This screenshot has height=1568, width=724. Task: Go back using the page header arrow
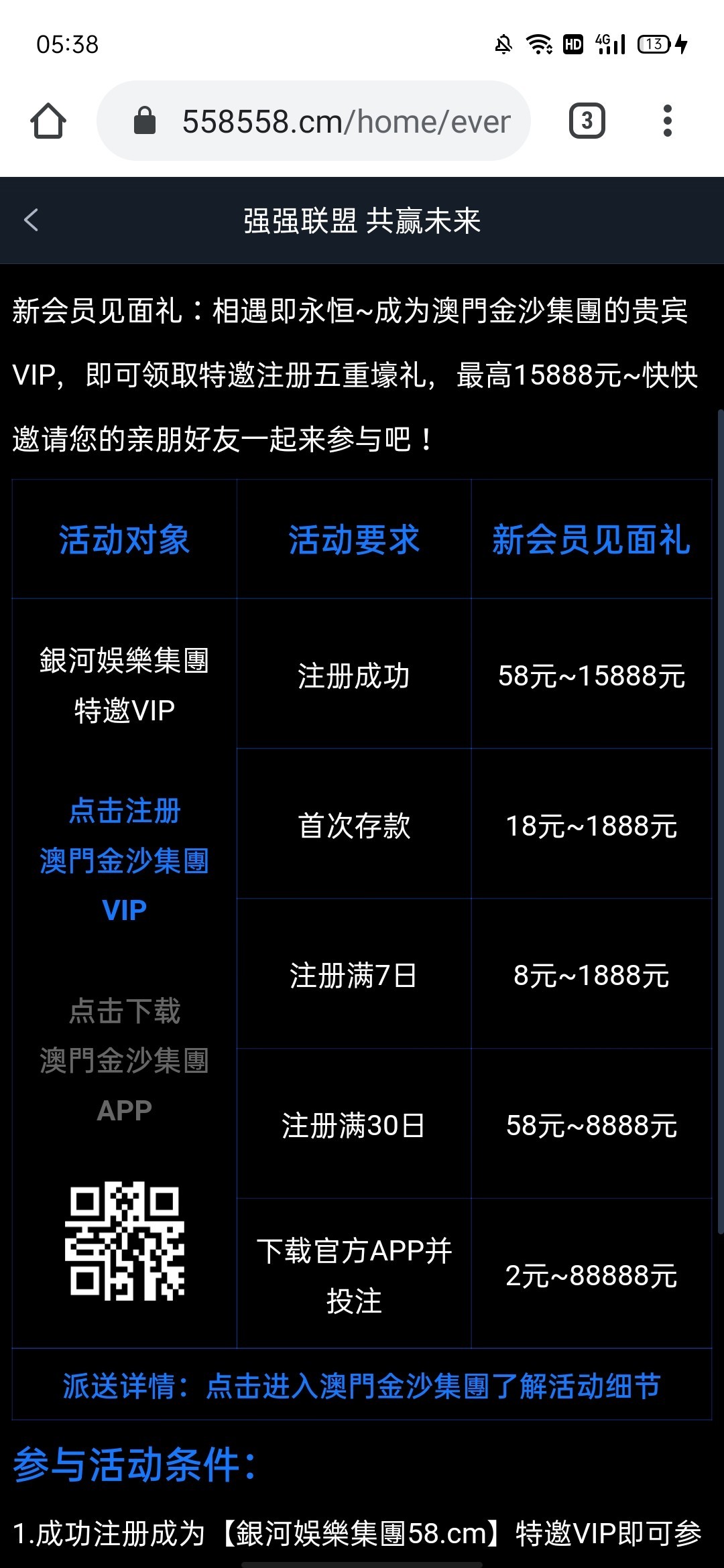point(31,220)
